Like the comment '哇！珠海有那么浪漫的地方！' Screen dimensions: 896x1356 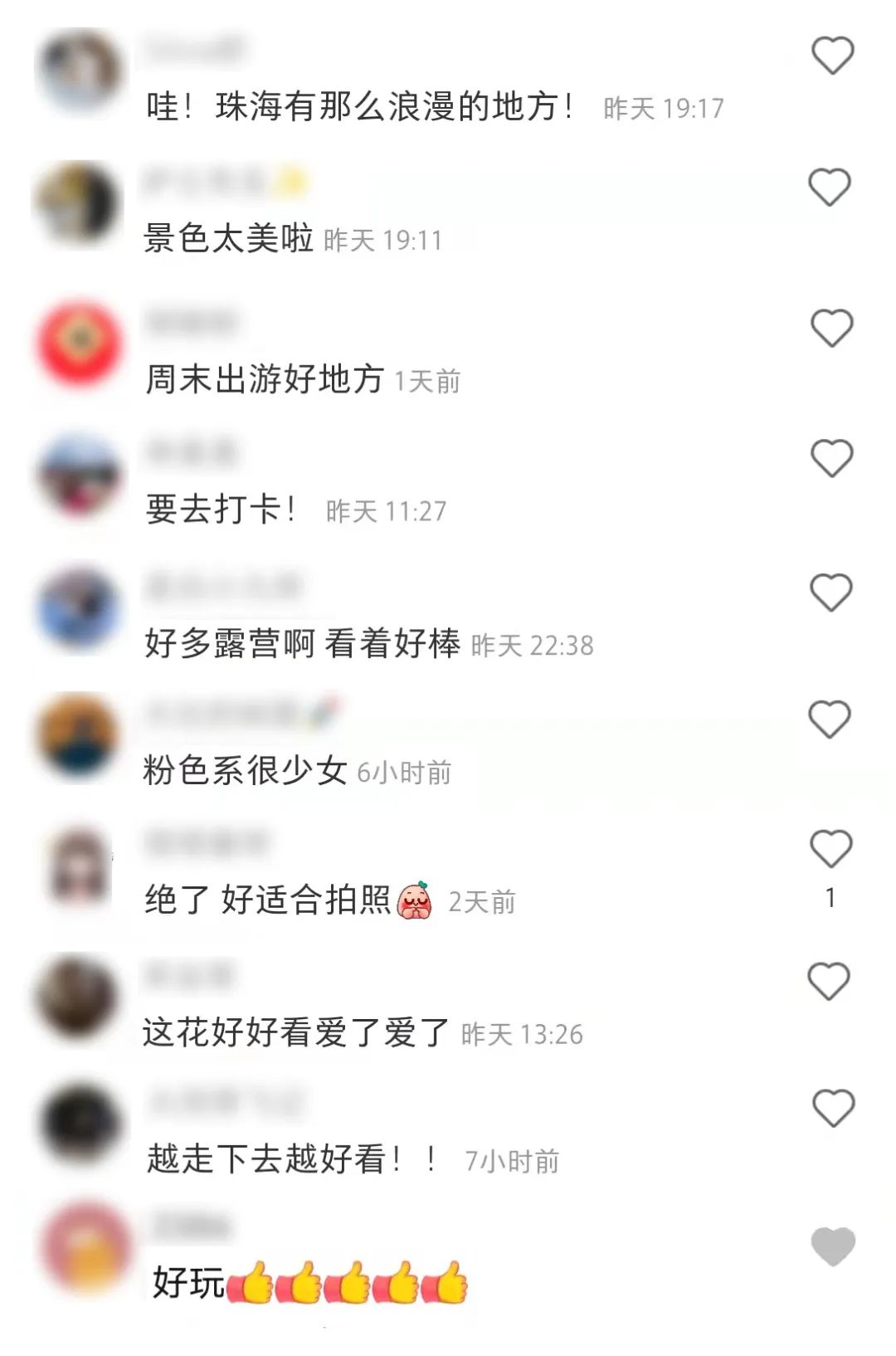[832, 56]
